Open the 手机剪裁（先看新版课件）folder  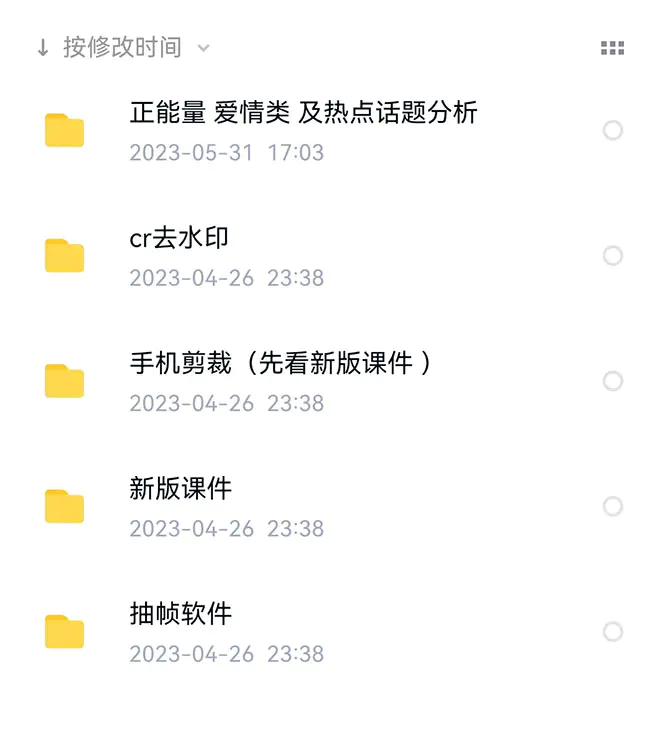coord(281,363)
